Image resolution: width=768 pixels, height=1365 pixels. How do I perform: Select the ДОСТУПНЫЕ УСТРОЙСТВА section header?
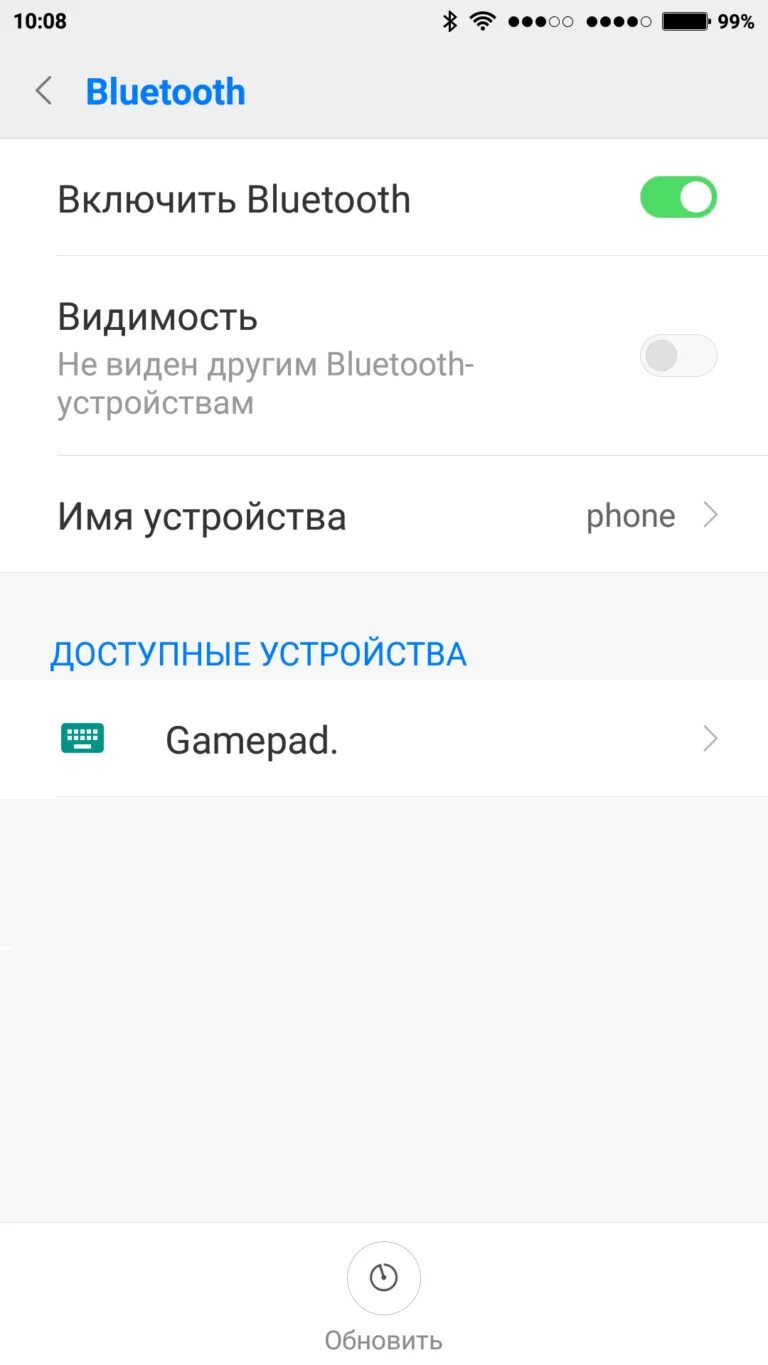pos(259,653)
